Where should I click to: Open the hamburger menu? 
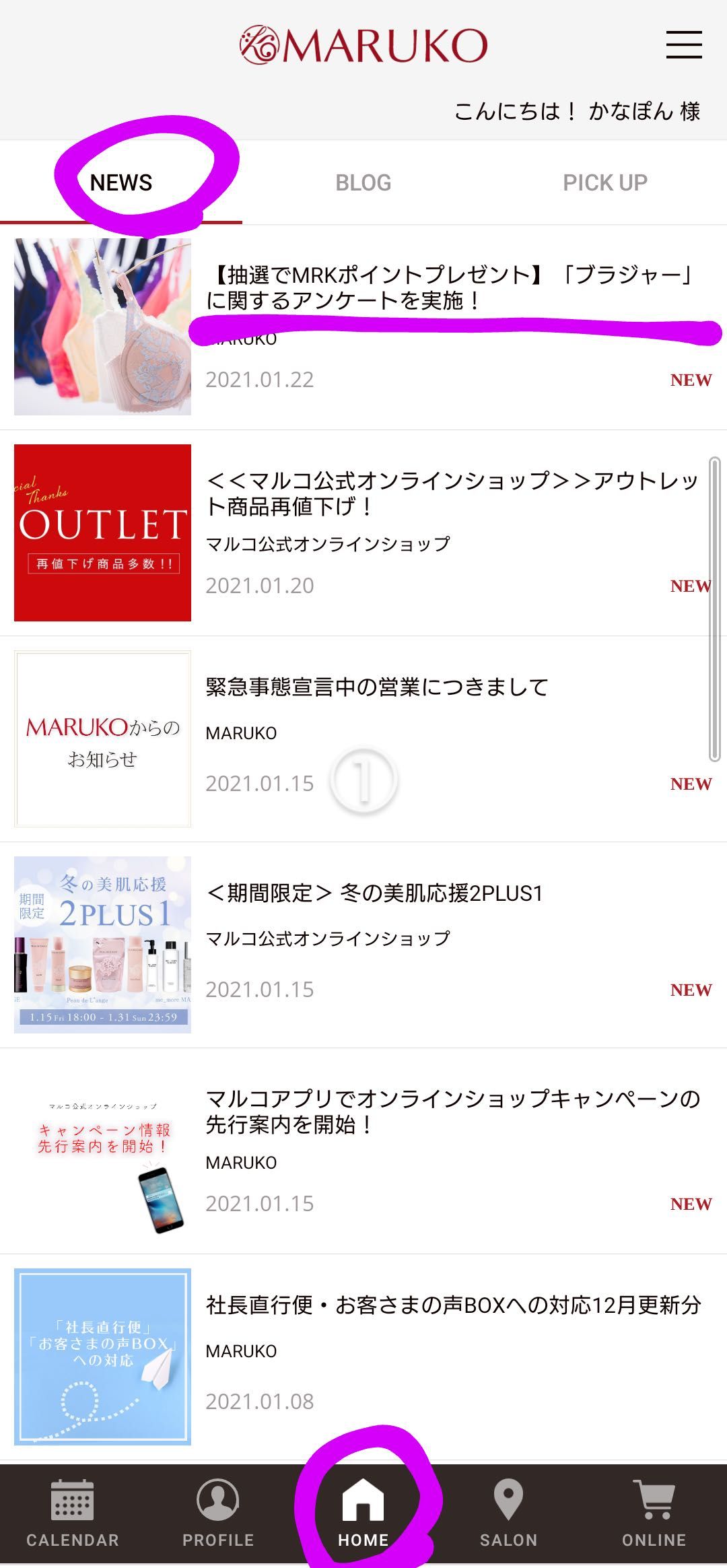pos(684,44)
